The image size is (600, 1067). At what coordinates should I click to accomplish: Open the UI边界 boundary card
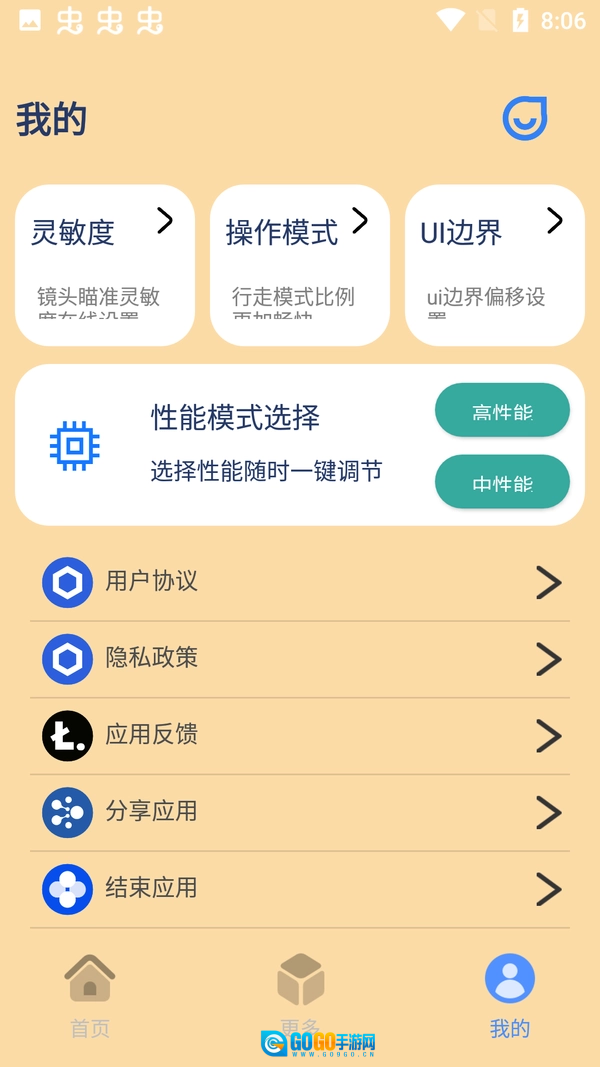point(494,265)
